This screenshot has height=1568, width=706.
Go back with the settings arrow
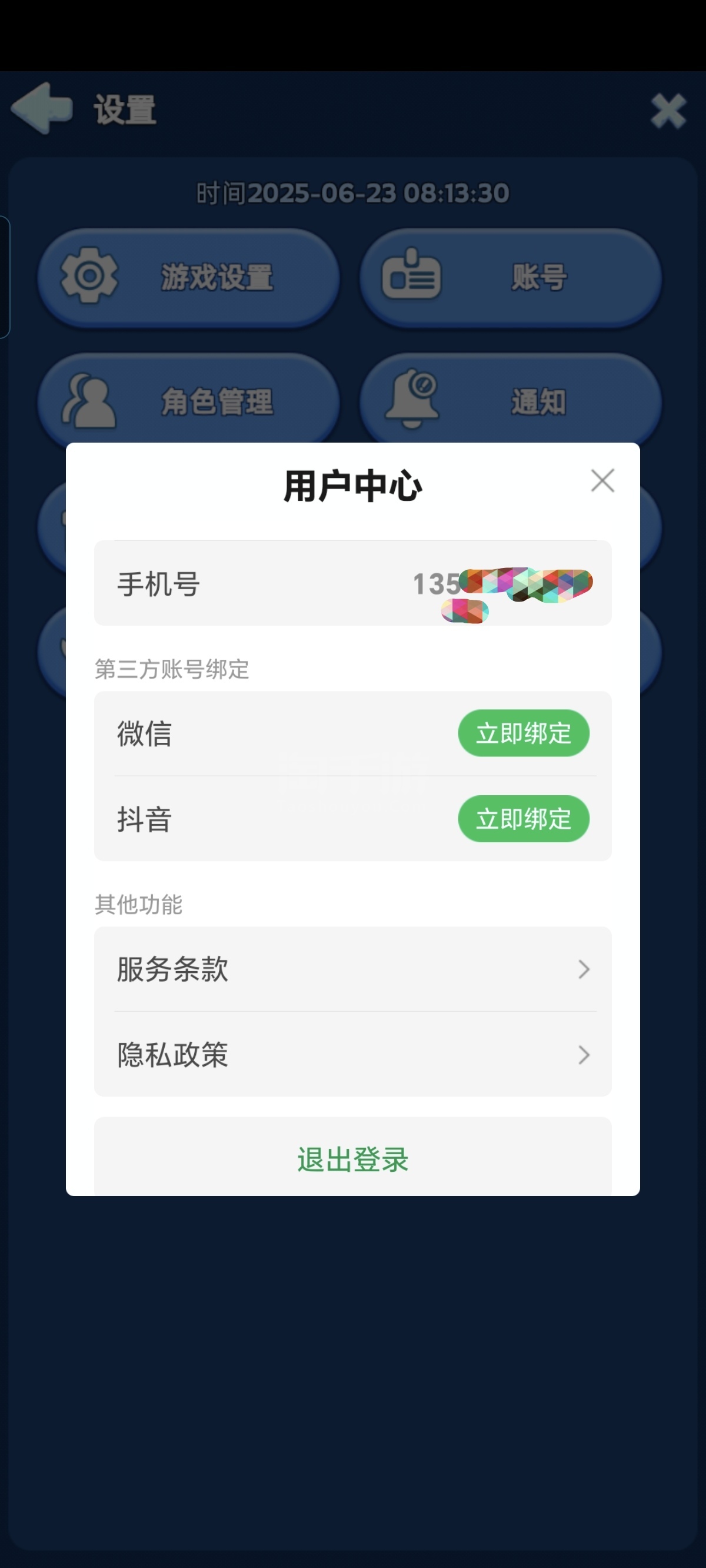tap(42, 108)
